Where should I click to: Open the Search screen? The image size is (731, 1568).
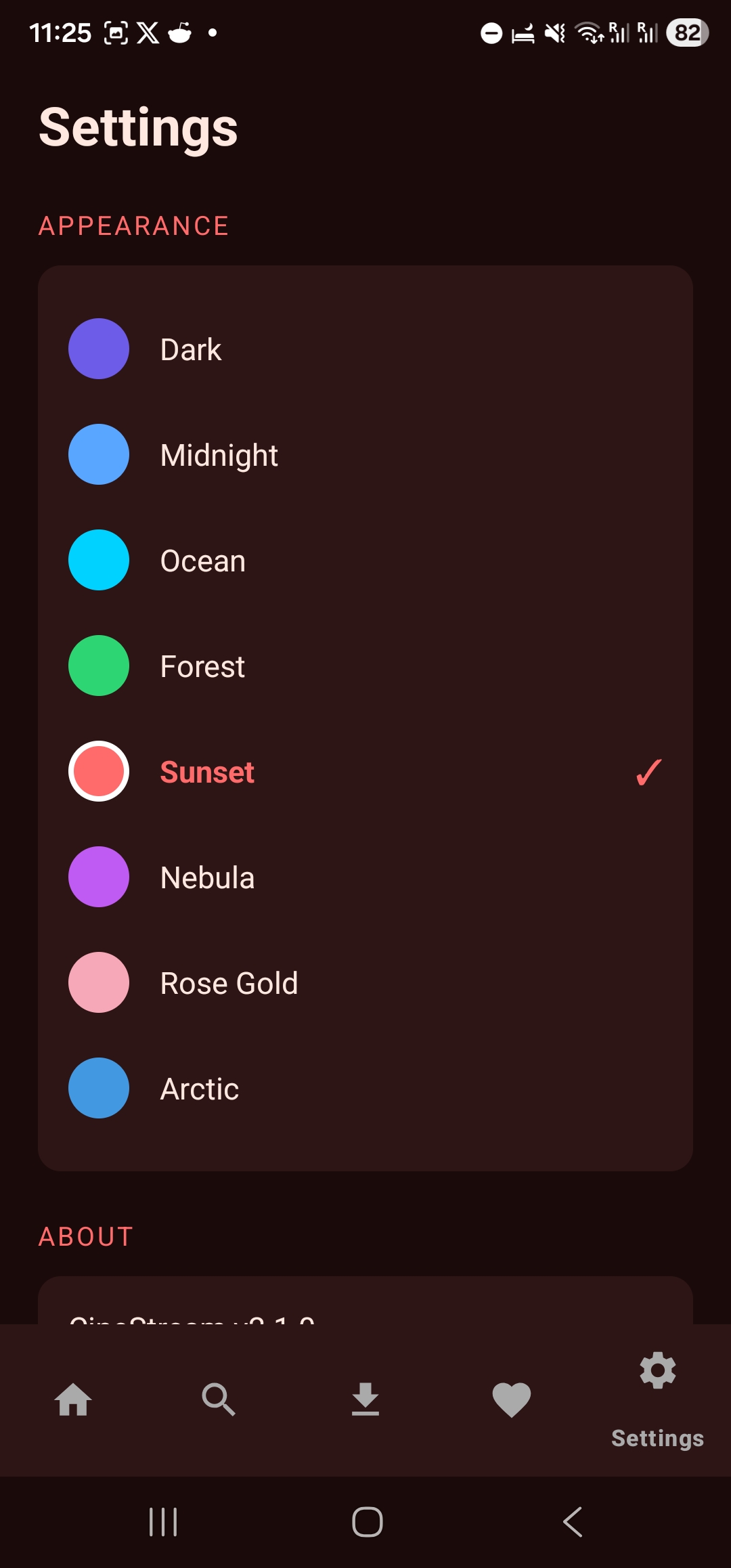tap(219, 1400)
